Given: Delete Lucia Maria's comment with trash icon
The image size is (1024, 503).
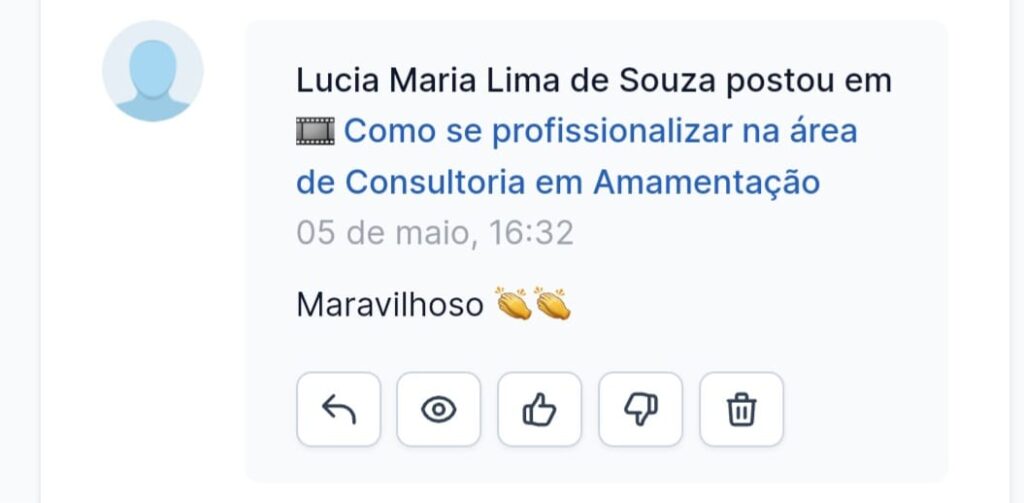Looking at the screenshot, I should click(741, 409).
